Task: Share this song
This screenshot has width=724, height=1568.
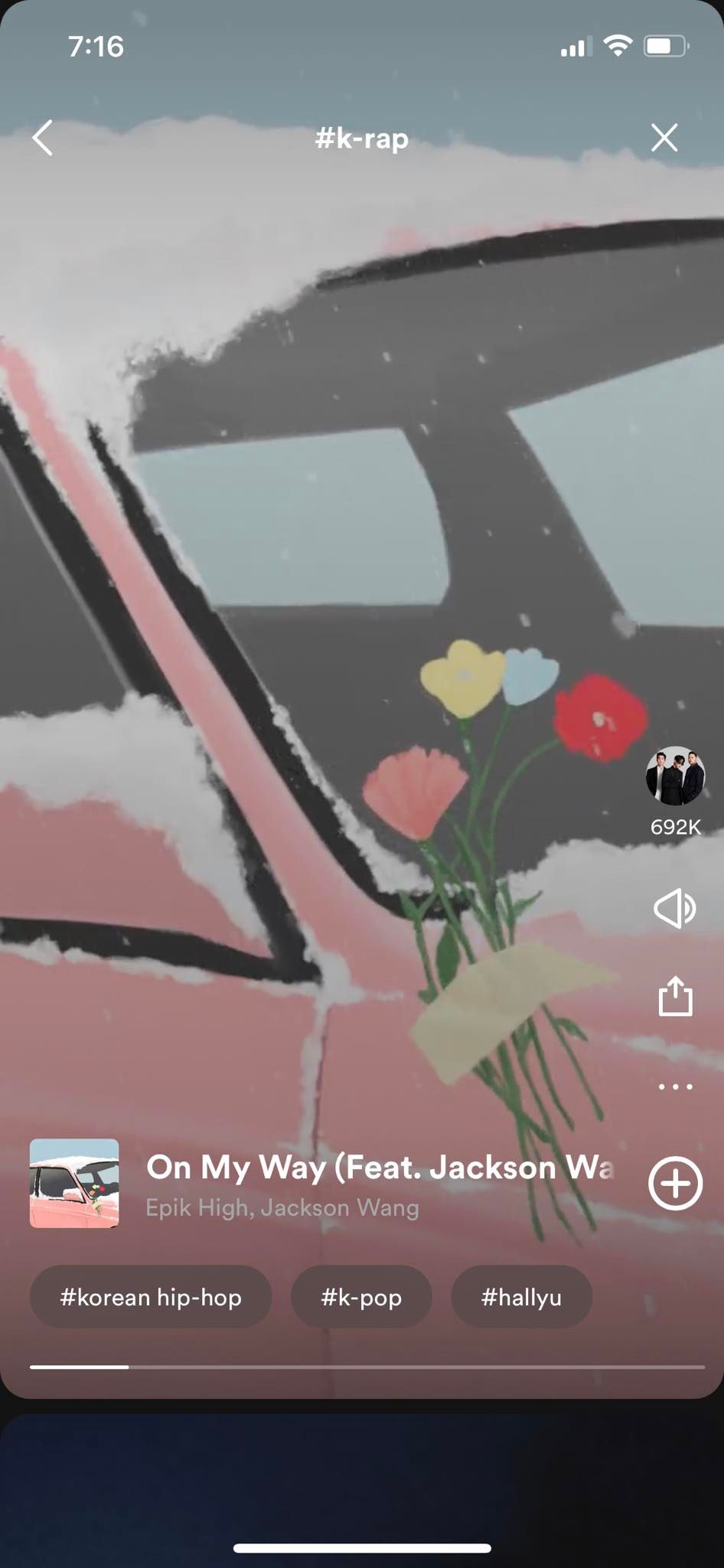Action: 675,996
